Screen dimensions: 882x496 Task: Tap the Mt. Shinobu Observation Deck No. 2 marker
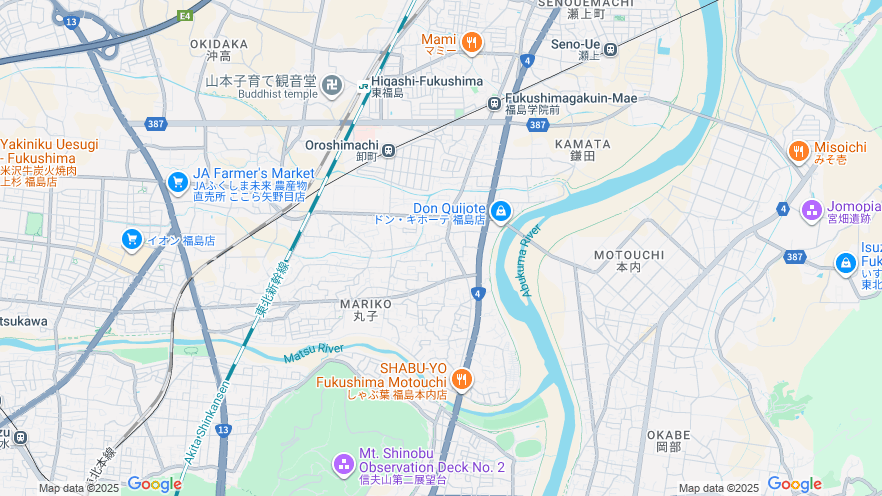tap(344, 464)
